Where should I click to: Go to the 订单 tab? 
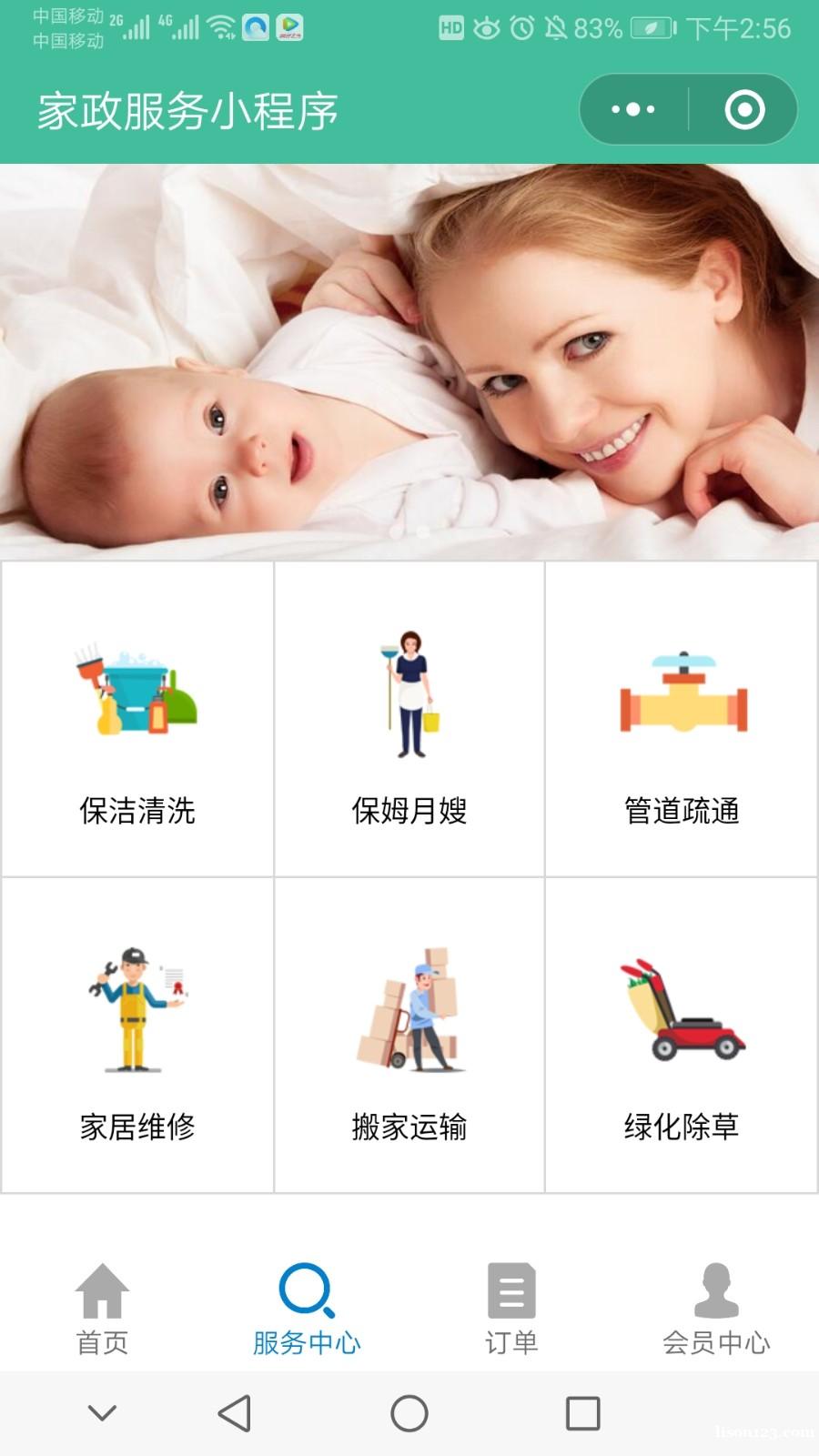click(x=511, y=1309)
